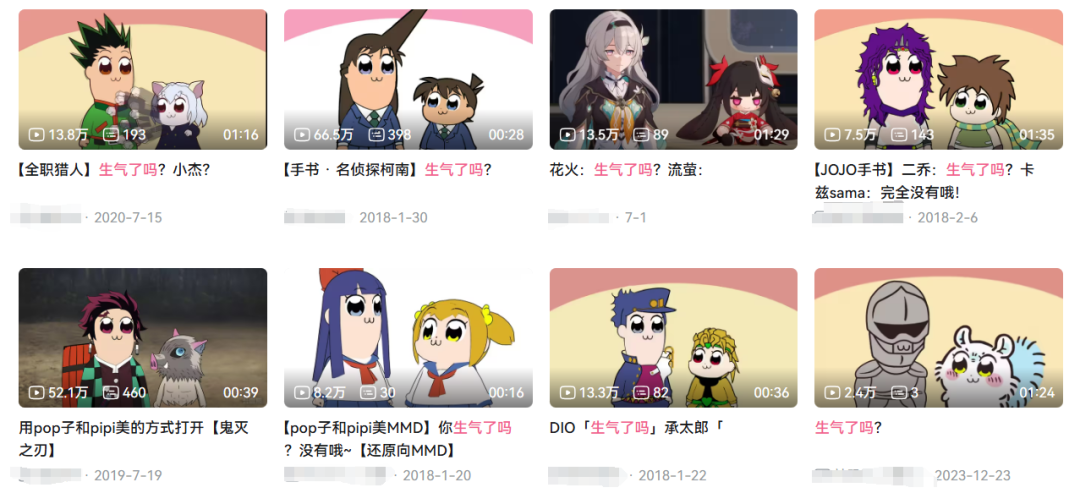Watch the JOJO手书 二乔 video
The width and height of the screenshot is (1080, 504).
[939, 79]
